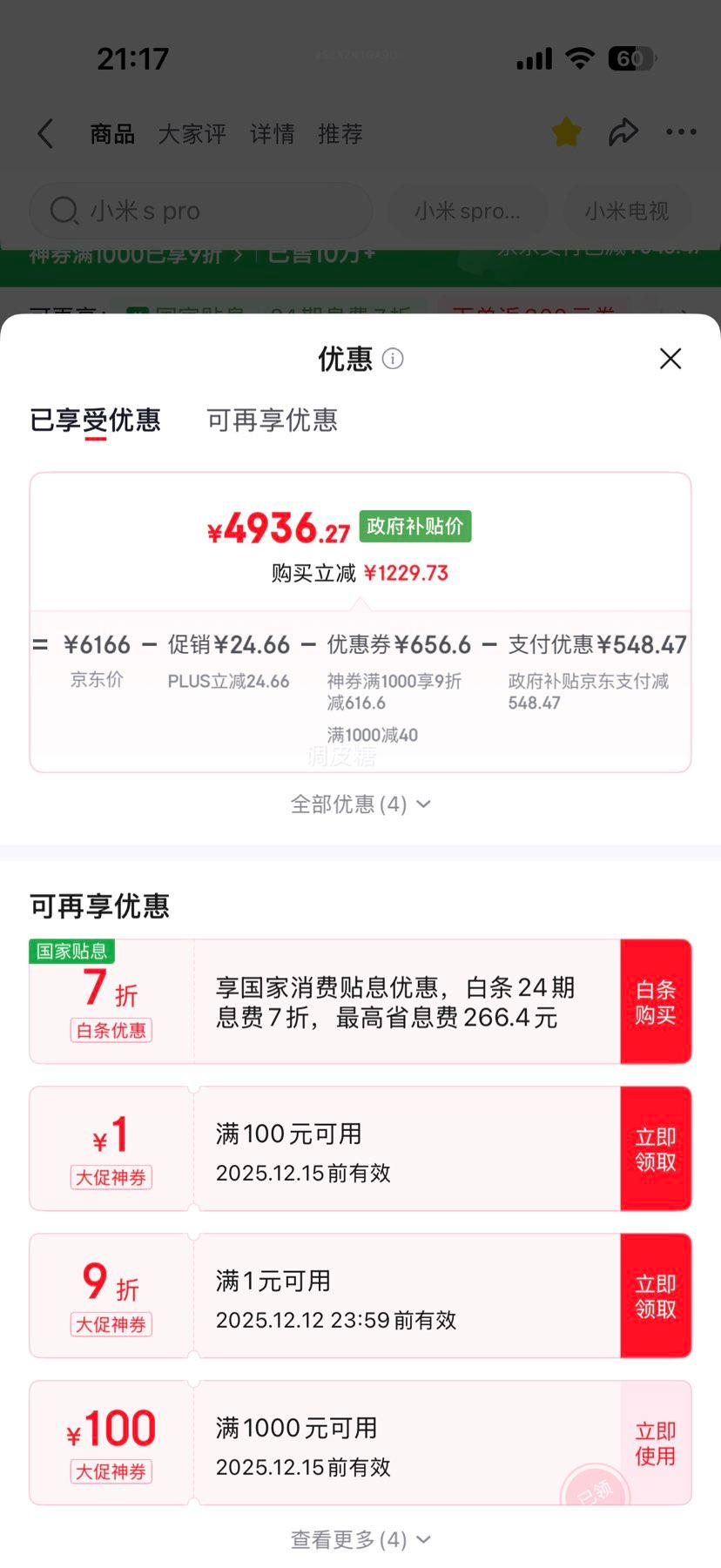Select the 已享受优惠 tab
721x1568 pixels.
95,421
